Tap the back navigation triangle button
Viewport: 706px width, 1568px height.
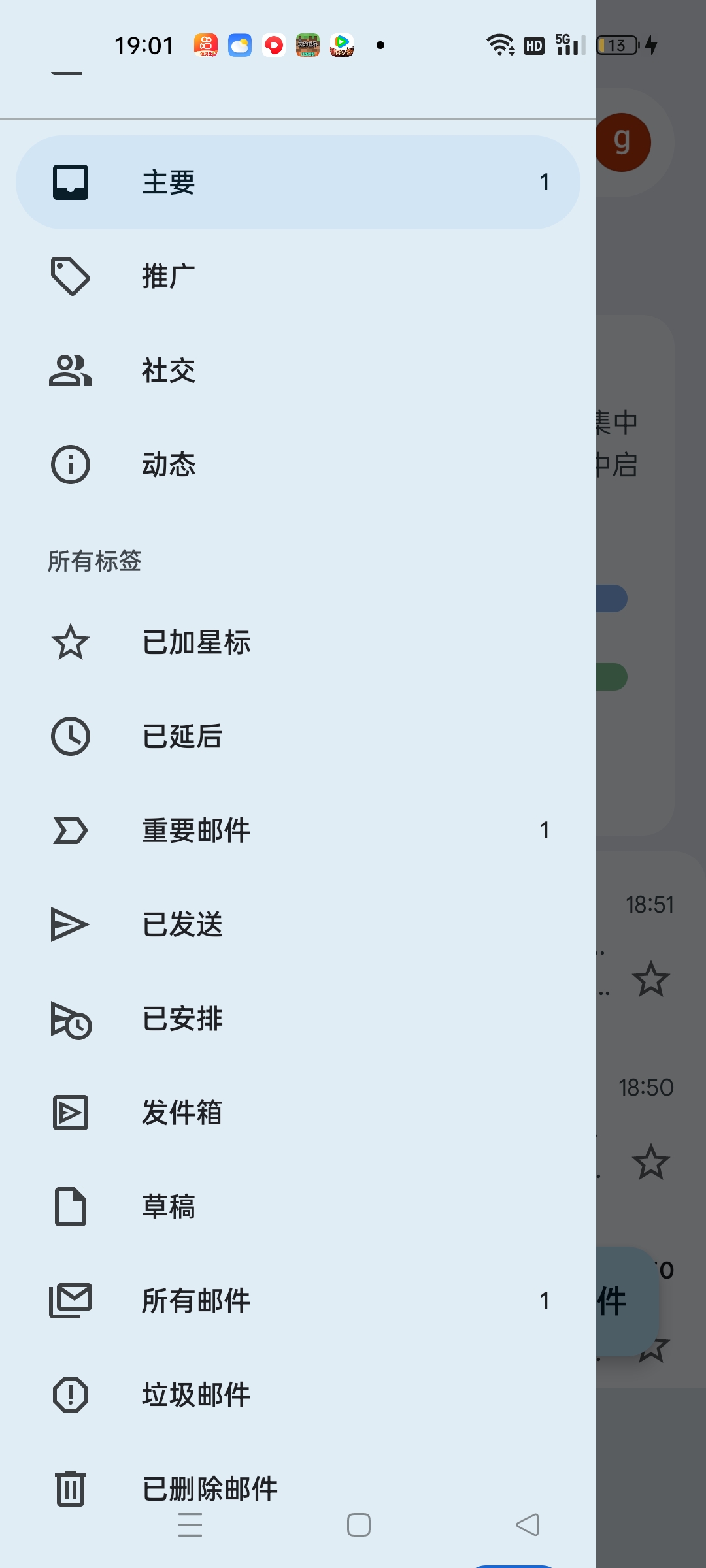point(526,1525)
